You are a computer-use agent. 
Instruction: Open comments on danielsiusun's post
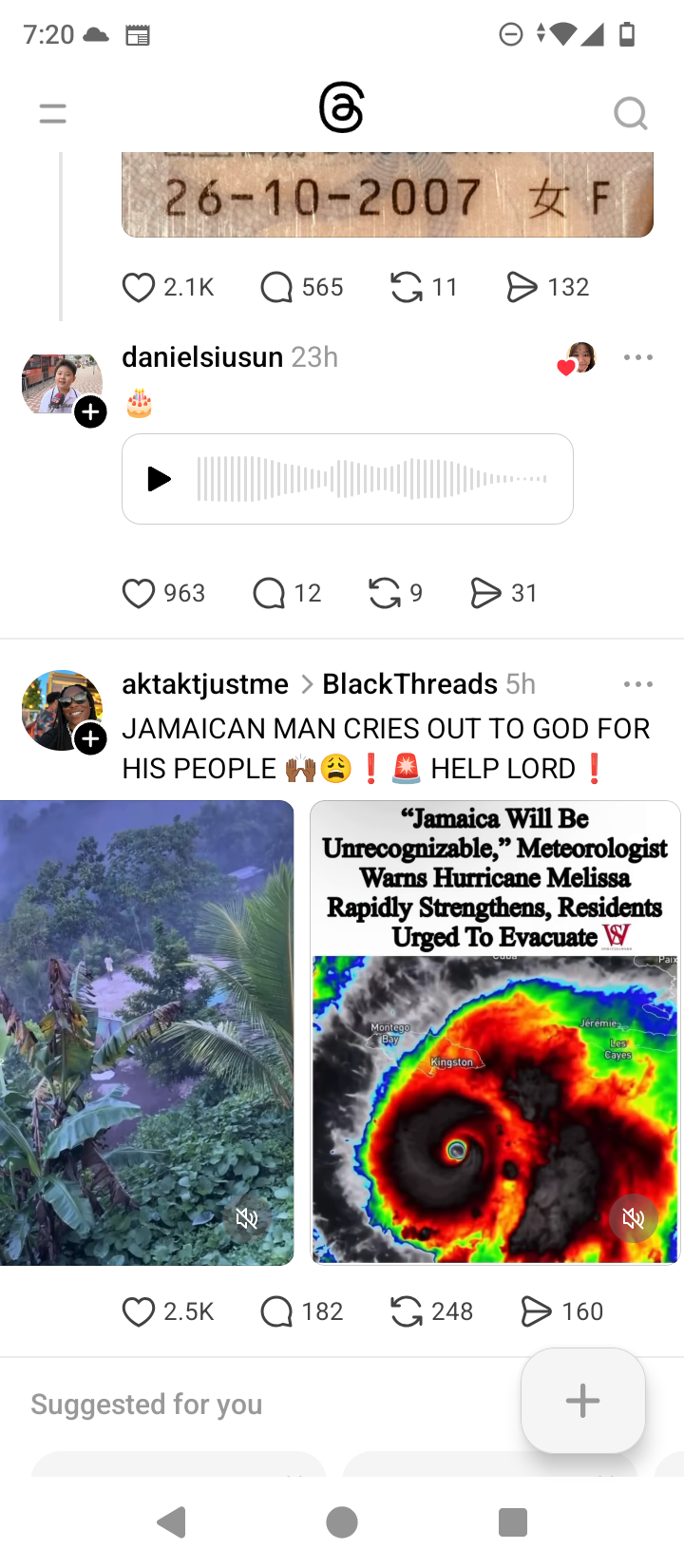[x=270, y=593]
